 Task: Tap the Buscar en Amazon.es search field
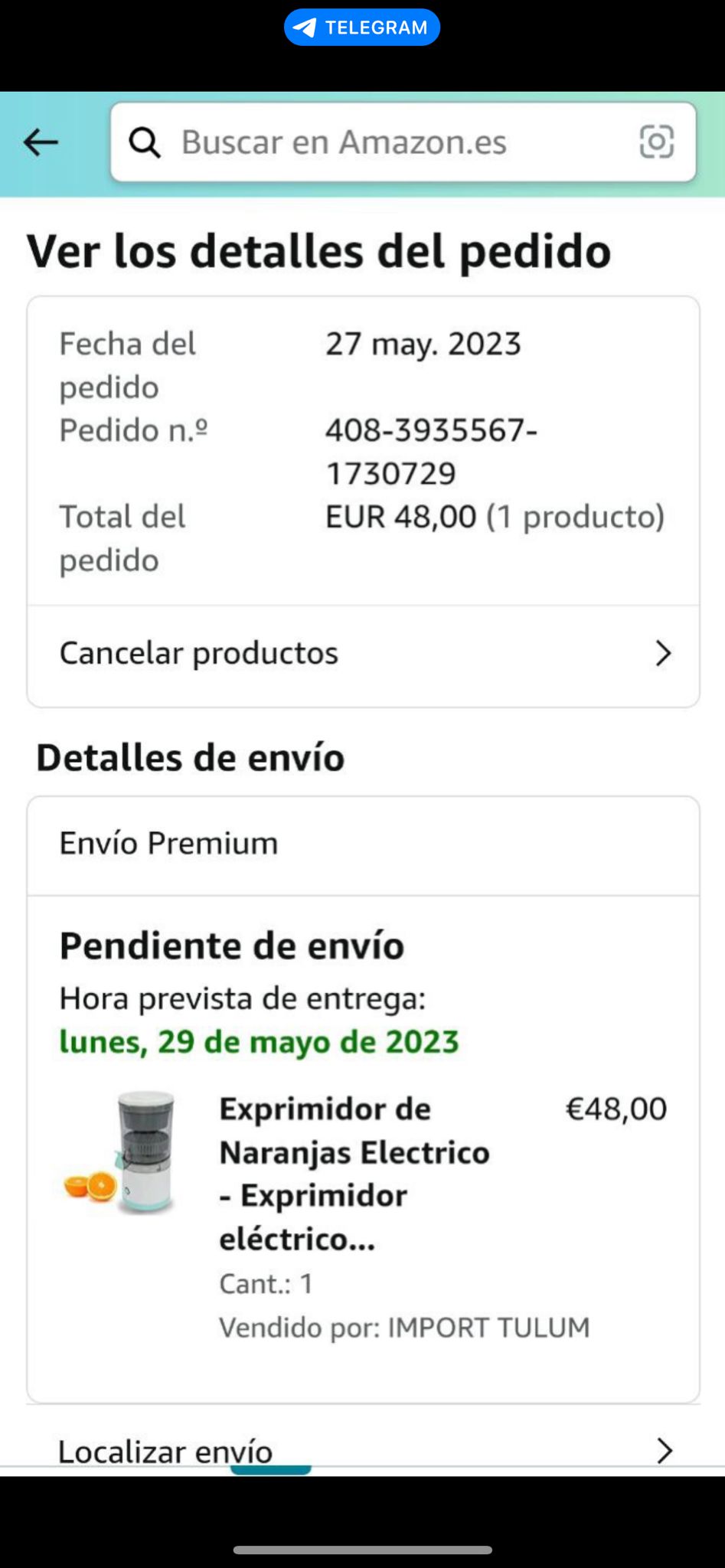(383, 142)
